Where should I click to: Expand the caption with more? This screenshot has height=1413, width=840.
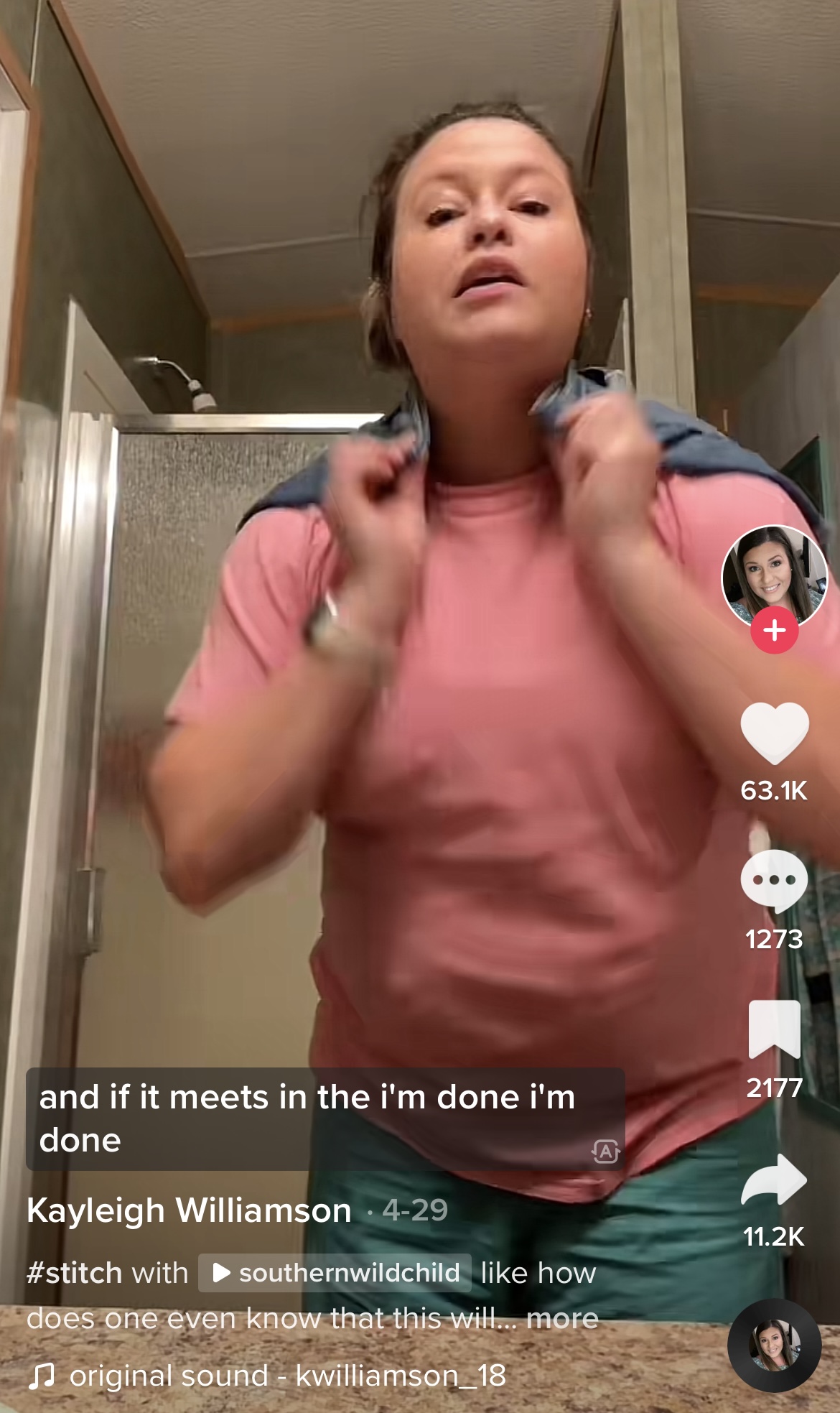562,1318
